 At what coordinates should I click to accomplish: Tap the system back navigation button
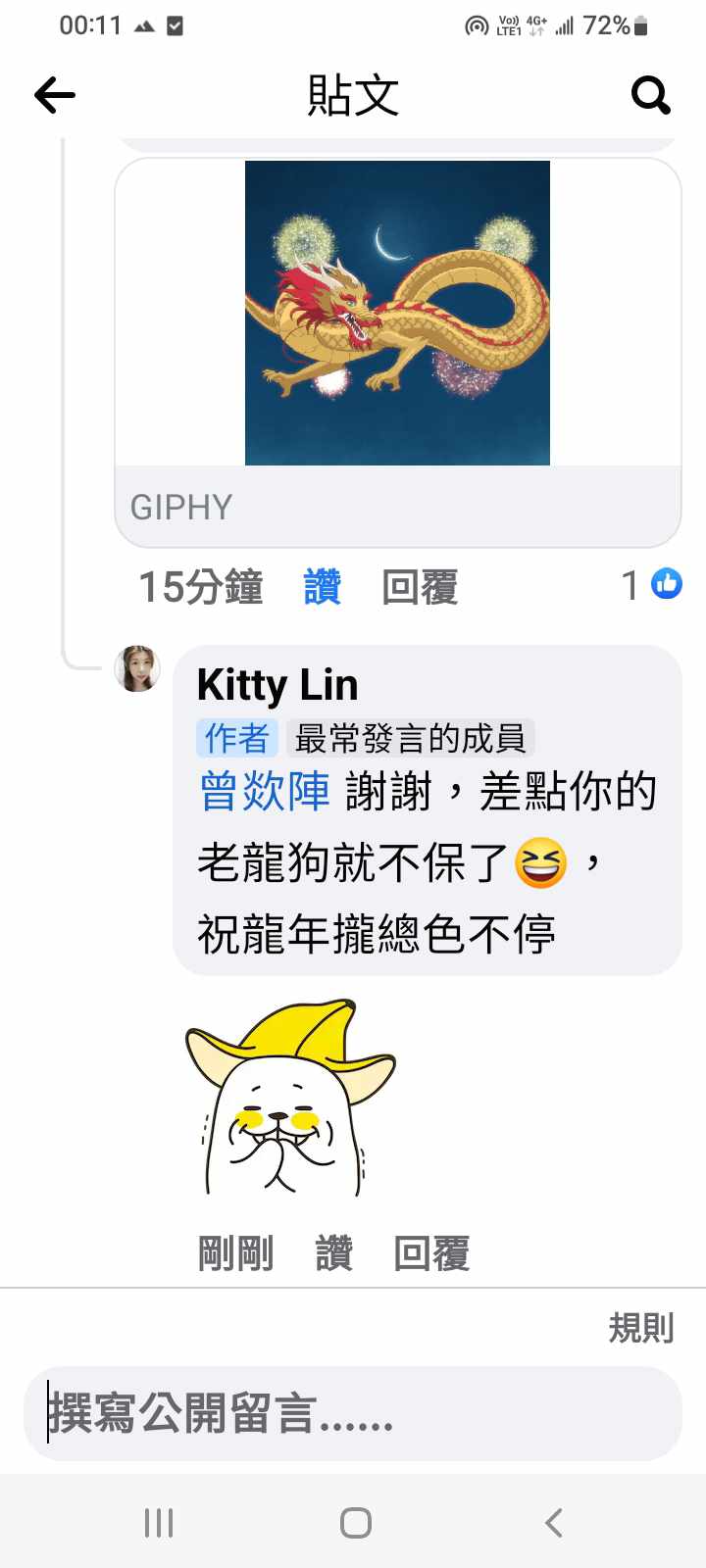tap(554, 1522)
